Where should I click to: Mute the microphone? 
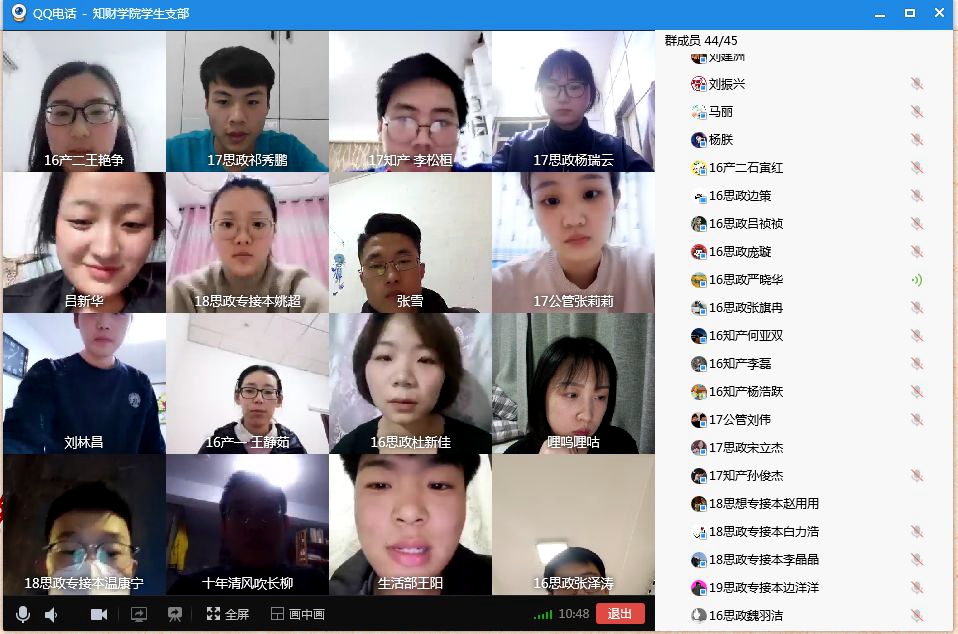(x=22, y=614)
